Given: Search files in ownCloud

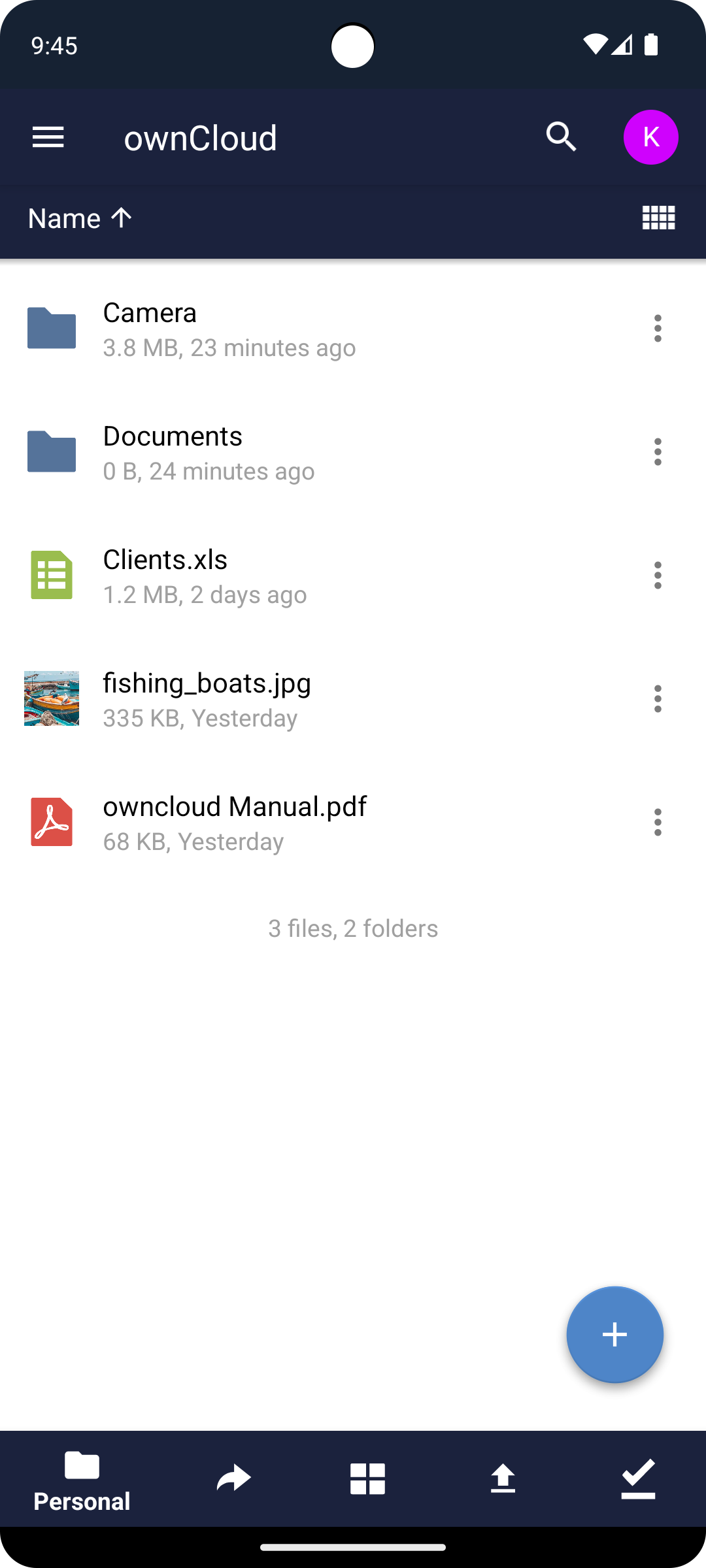Looking at the screenshot, I should [x=561, y=137].
